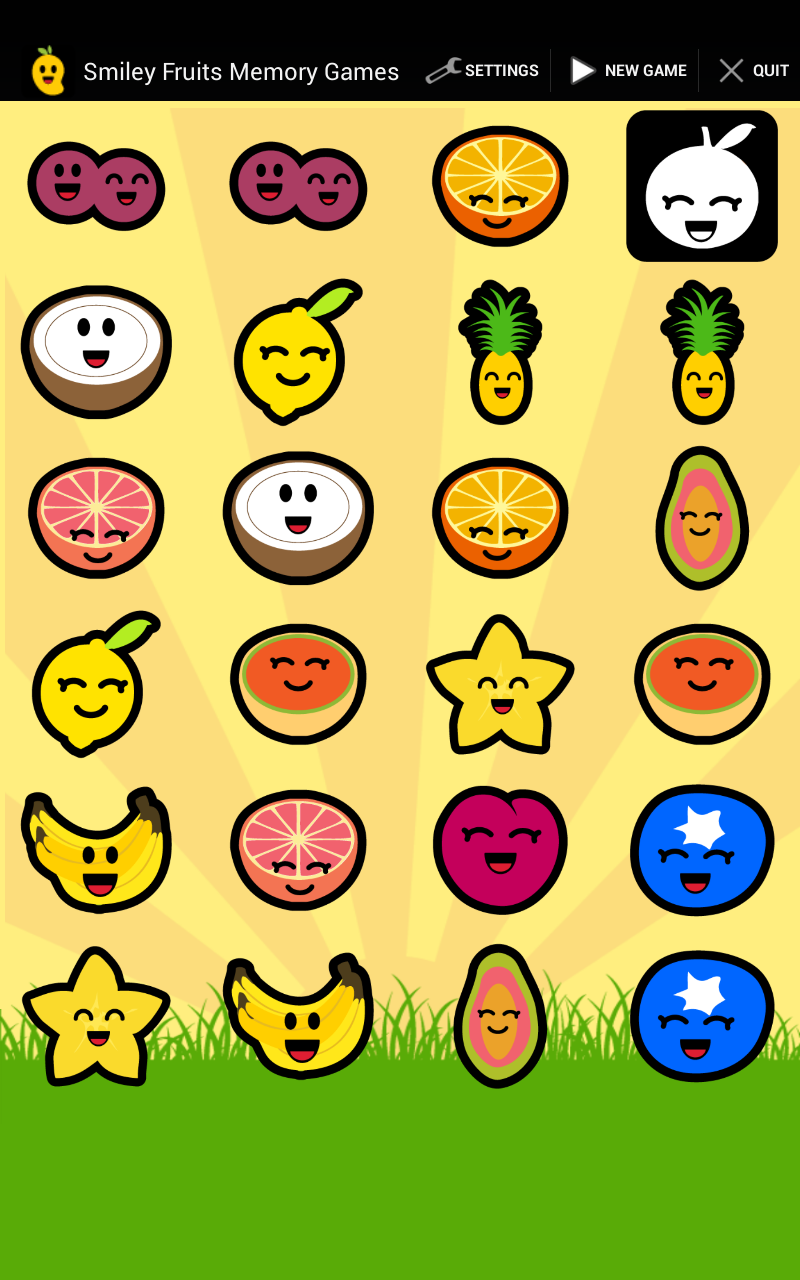Viewport: 800px width, 1280px height.
Task: Click the orange slice card top row
Action: coord(500,184)
